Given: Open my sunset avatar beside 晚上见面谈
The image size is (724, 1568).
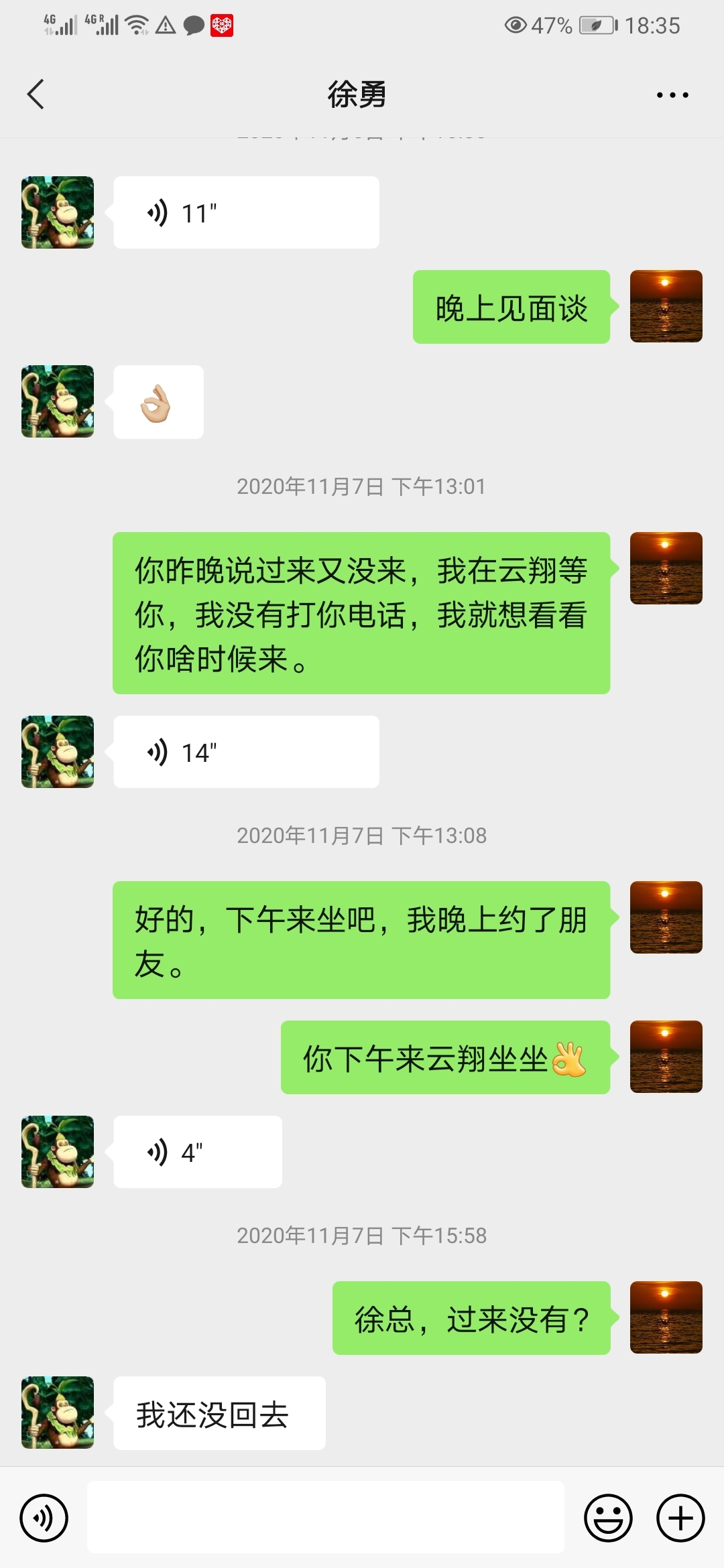Looking at the screenshot, I should coord(666,306).
